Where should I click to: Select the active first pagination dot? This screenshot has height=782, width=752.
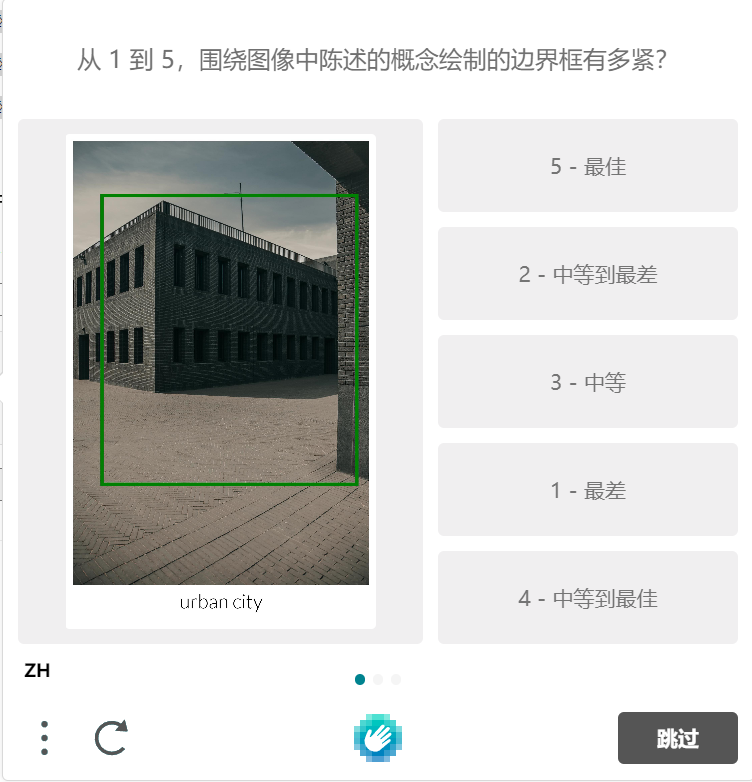(x=361, y=679)
